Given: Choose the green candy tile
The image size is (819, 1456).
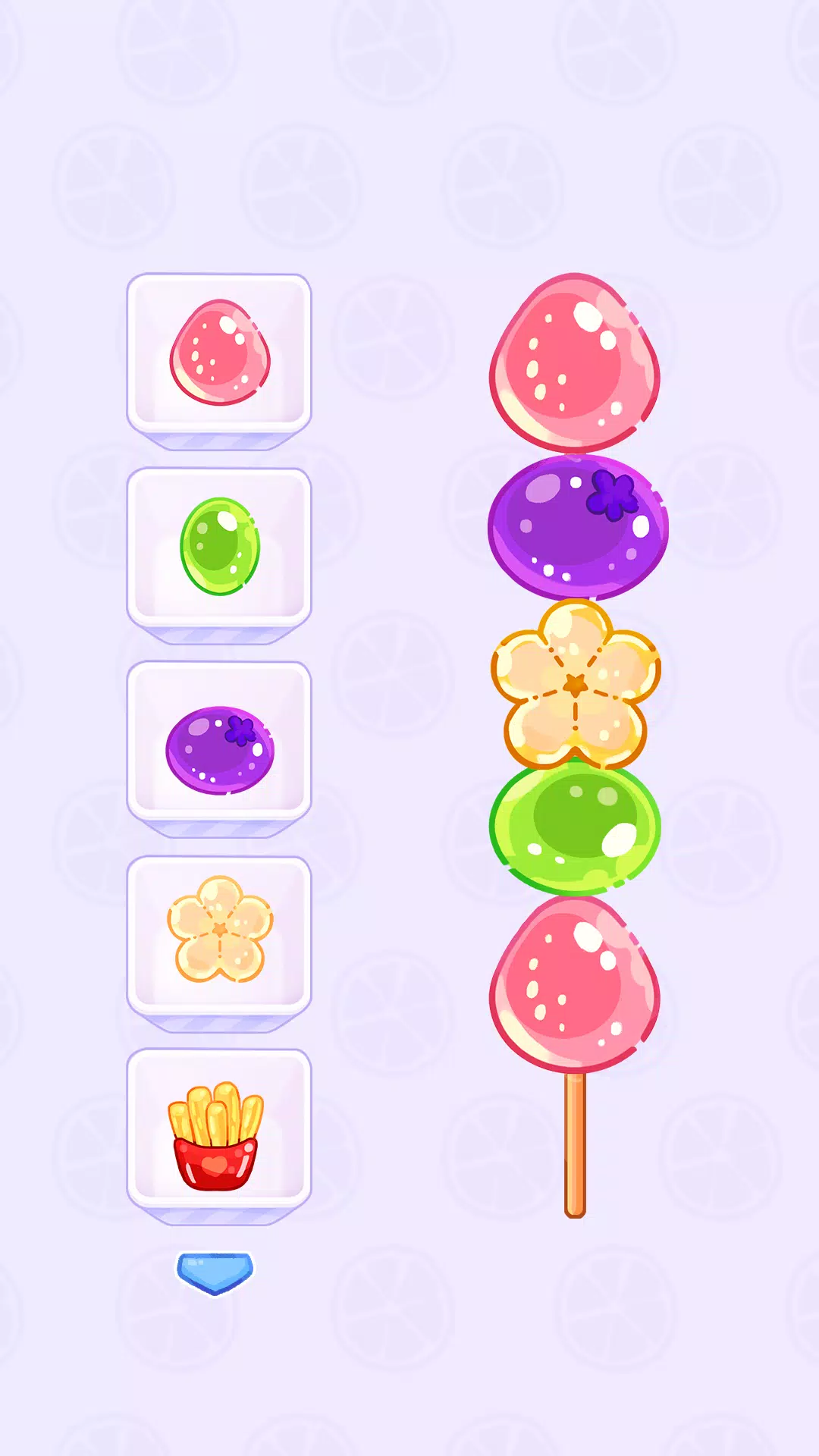Looking at the screenshot, I should 219,548.
